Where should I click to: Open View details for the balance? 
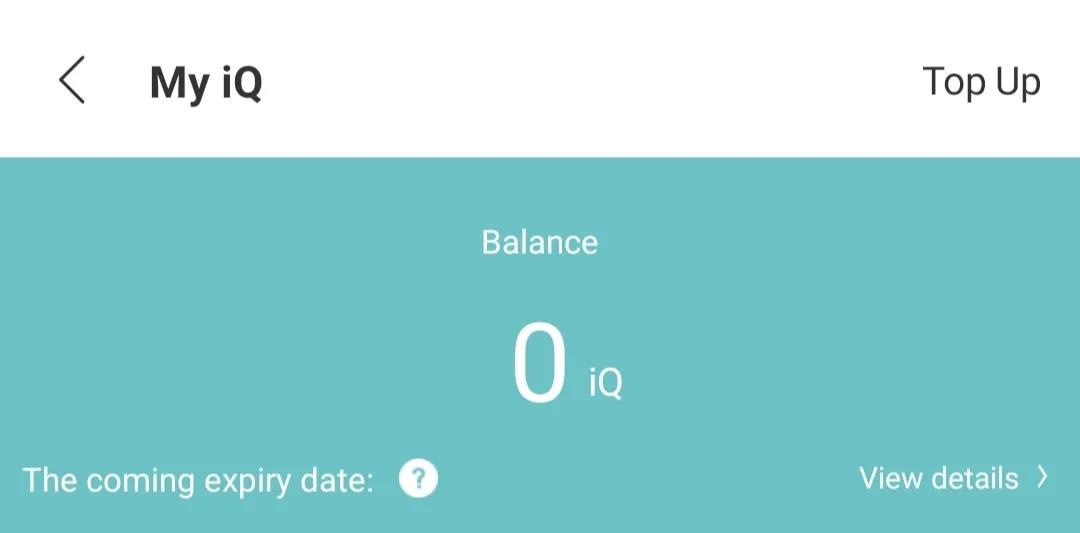pyautogui.click(x=952, y=478)
